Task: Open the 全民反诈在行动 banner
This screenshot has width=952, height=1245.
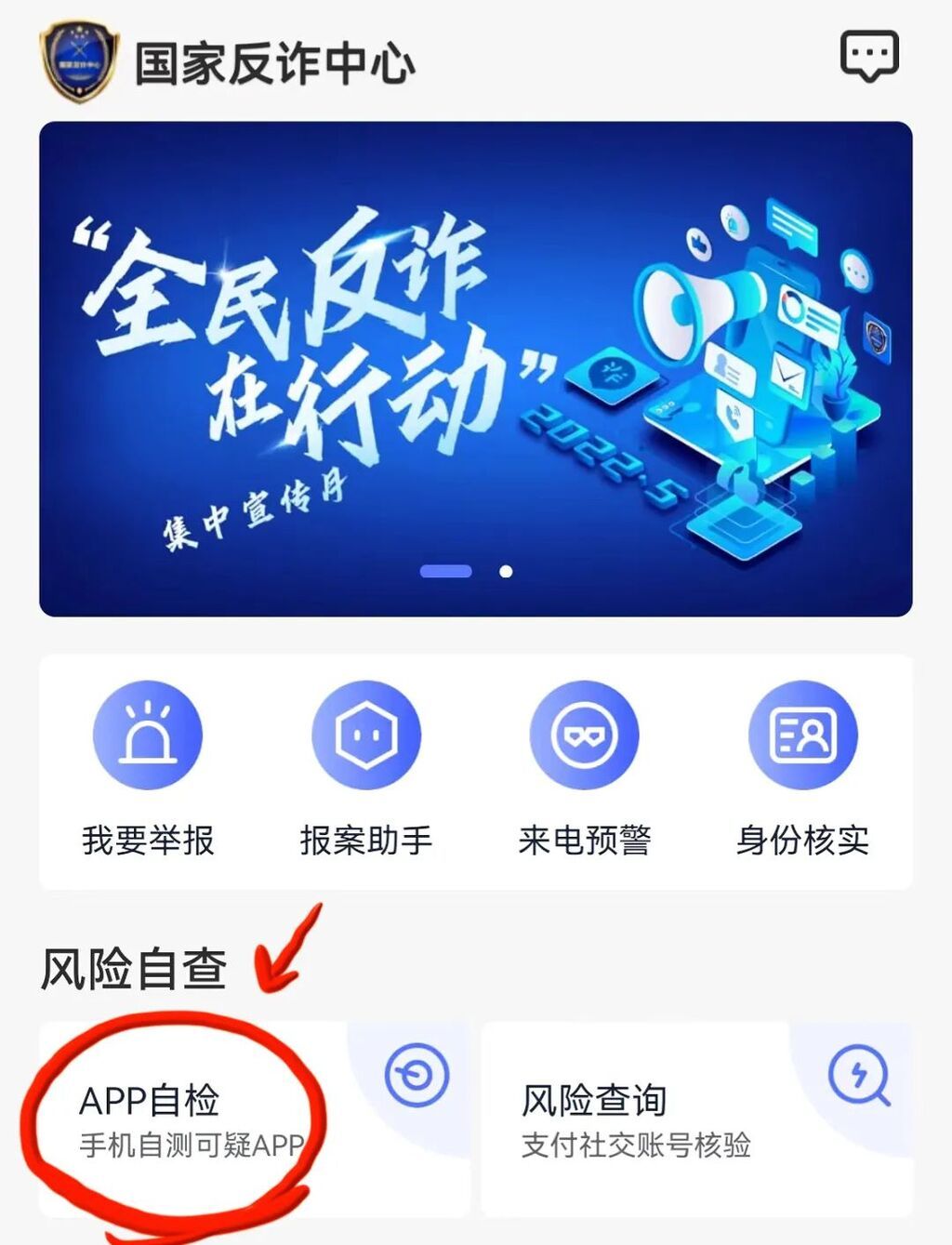Action: (476, 364)
